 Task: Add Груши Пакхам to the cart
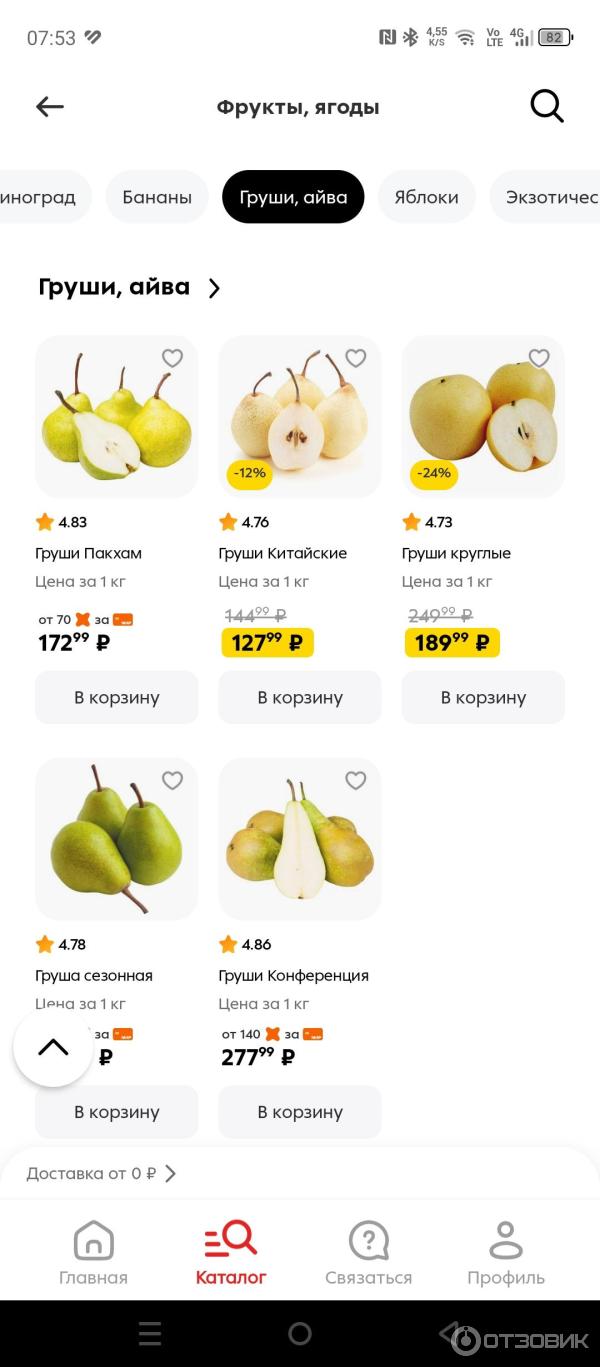point(116,697)
